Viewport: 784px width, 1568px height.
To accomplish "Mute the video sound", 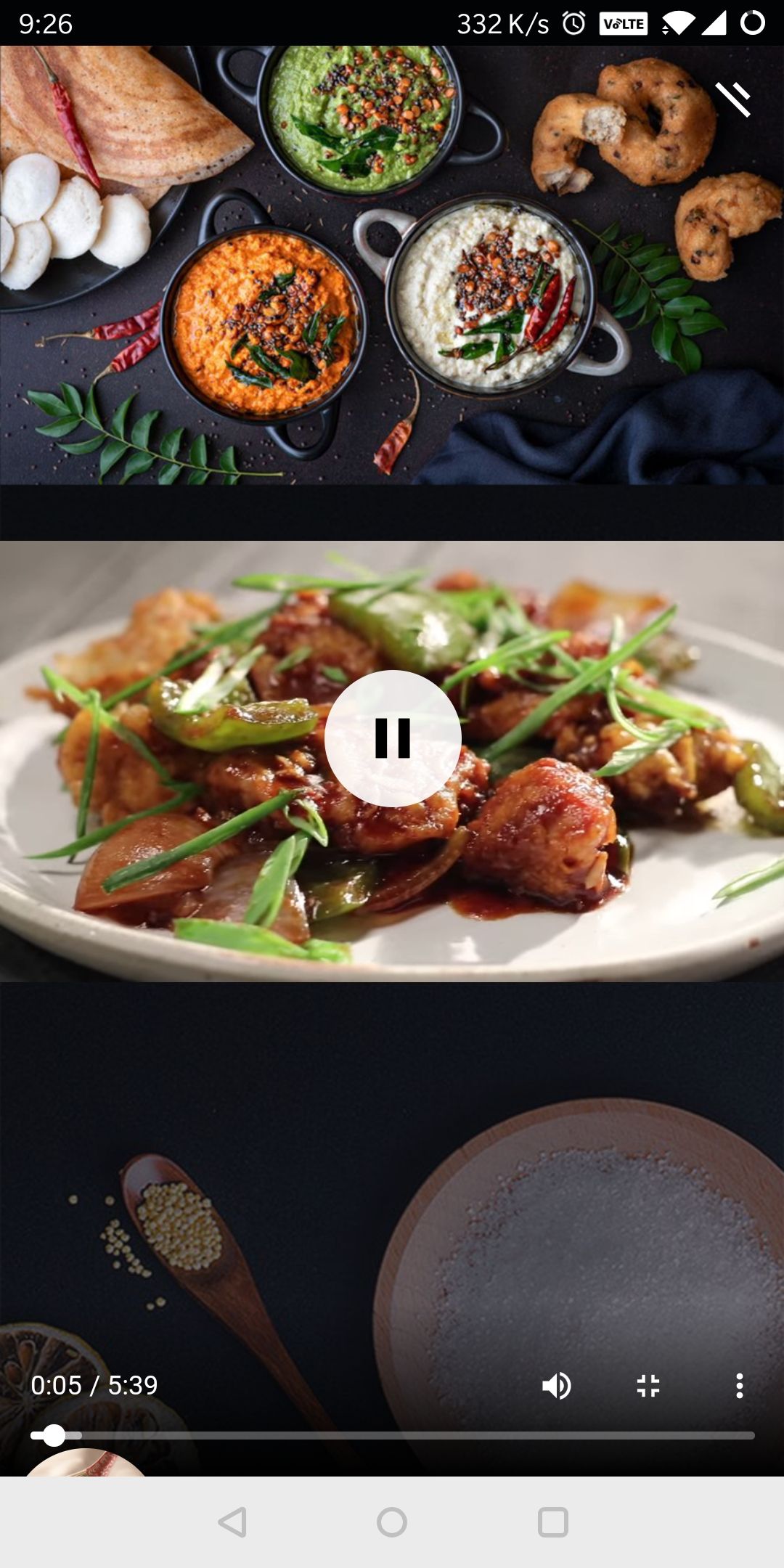I will [557, 1386].
